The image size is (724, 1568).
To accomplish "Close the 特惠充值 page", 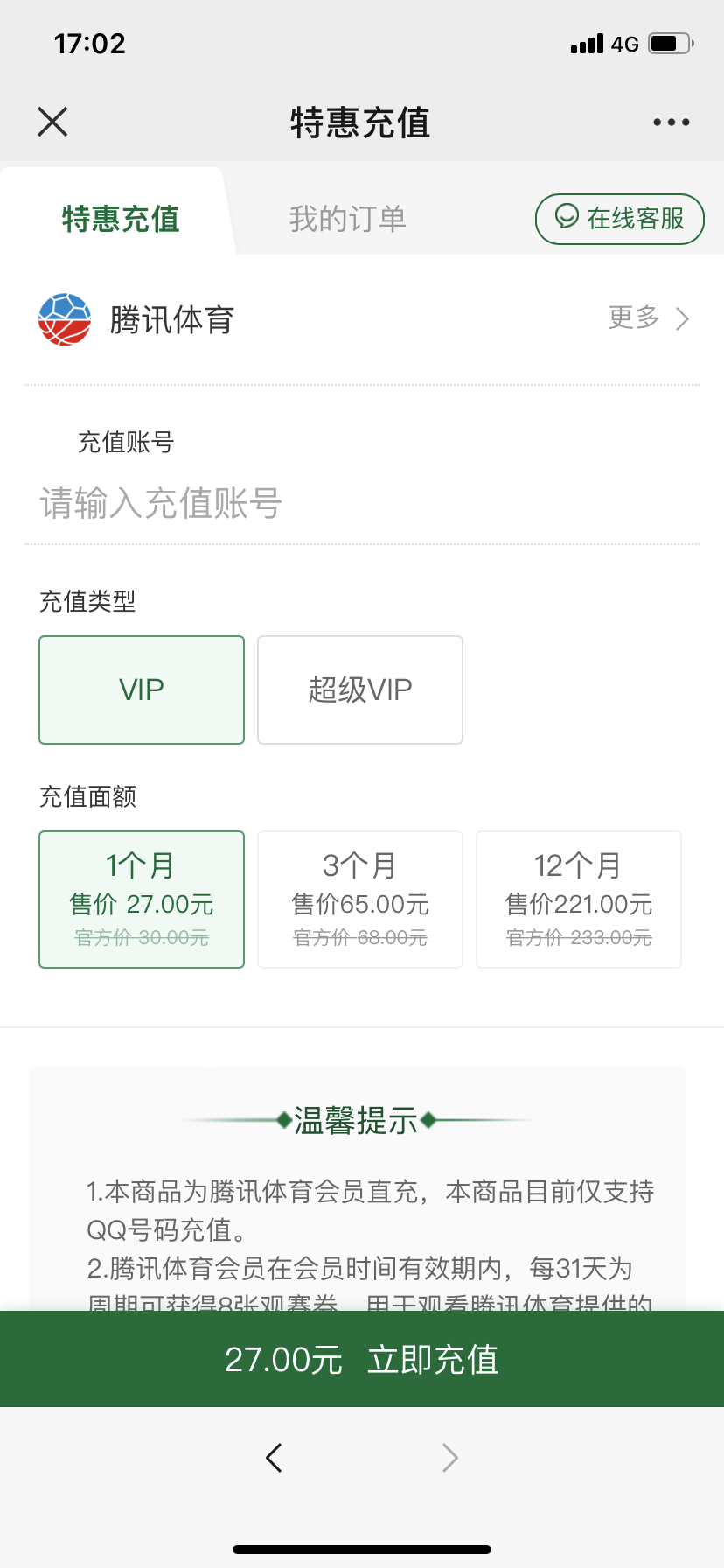I will point(52,122).
